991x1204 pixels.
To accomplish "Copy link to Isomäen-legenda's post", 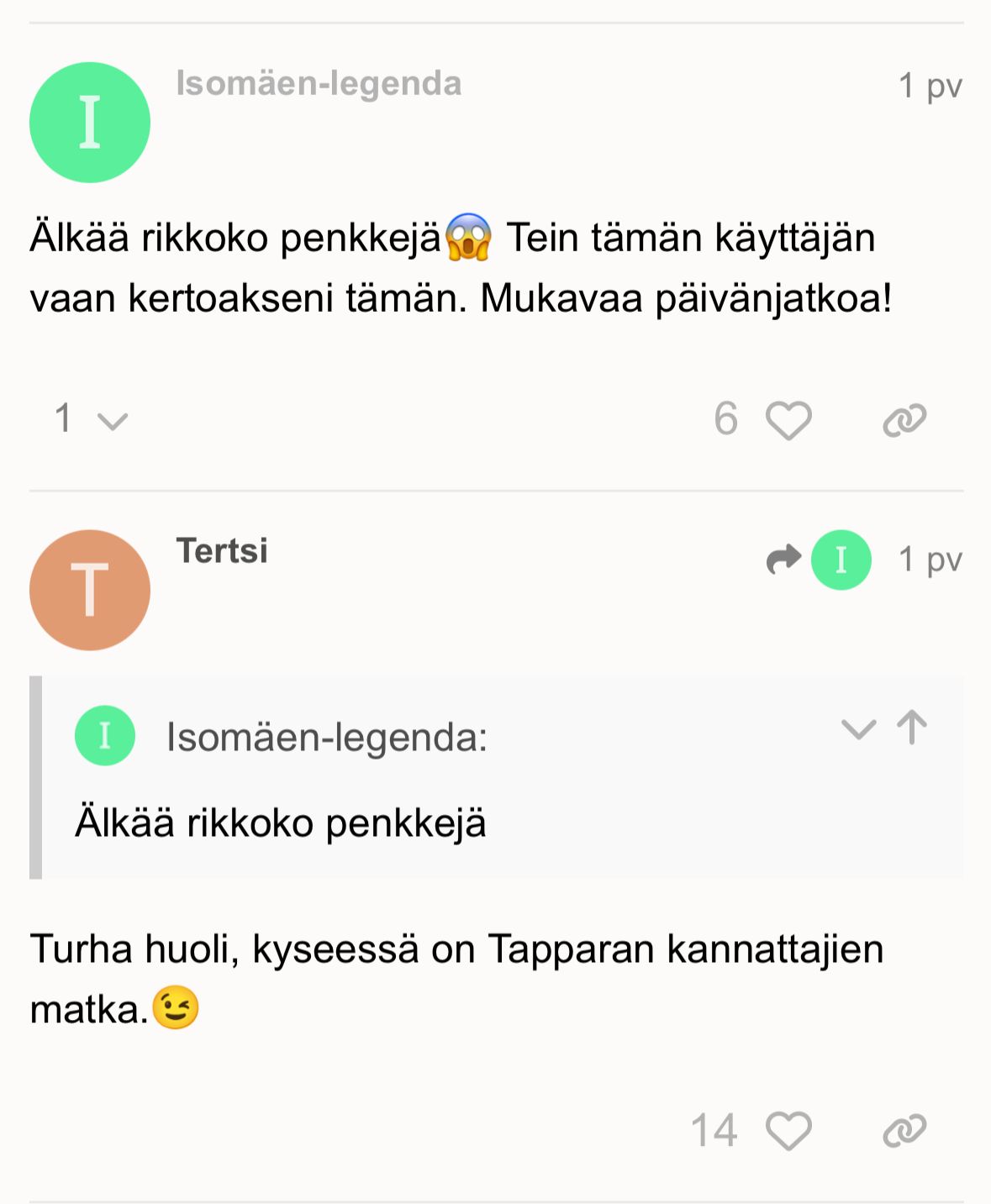I will click(x=904, y=420).
